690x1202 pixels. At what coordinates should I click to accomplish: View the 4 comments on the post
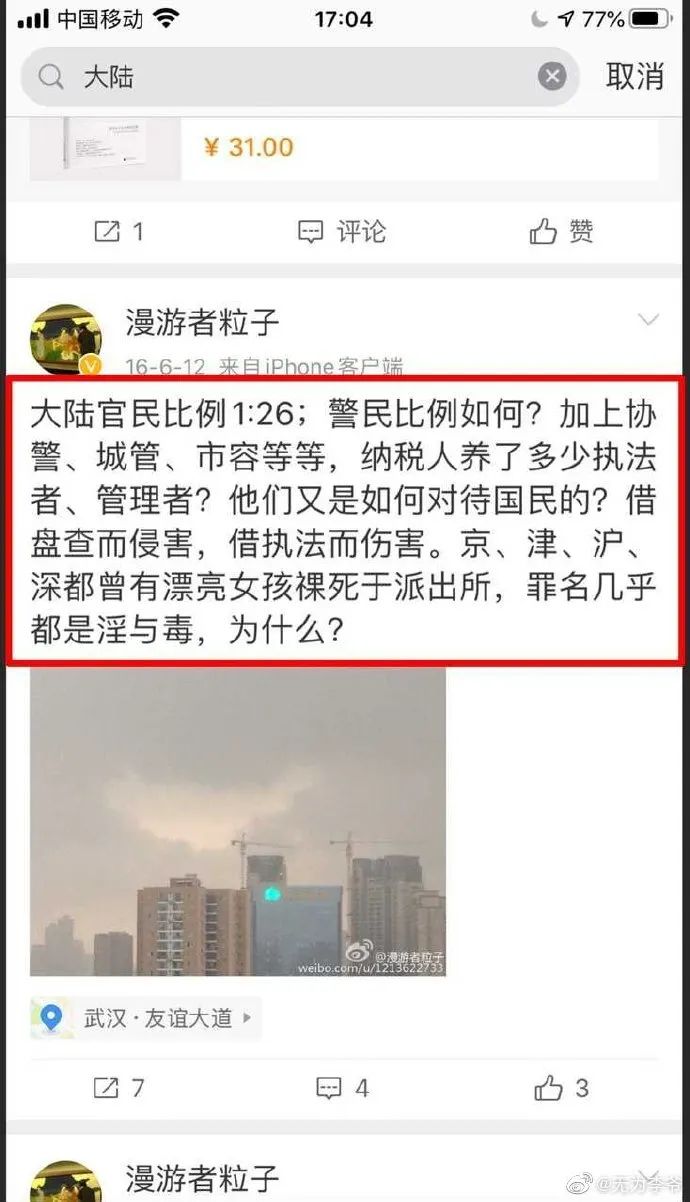click(343, 1087)
